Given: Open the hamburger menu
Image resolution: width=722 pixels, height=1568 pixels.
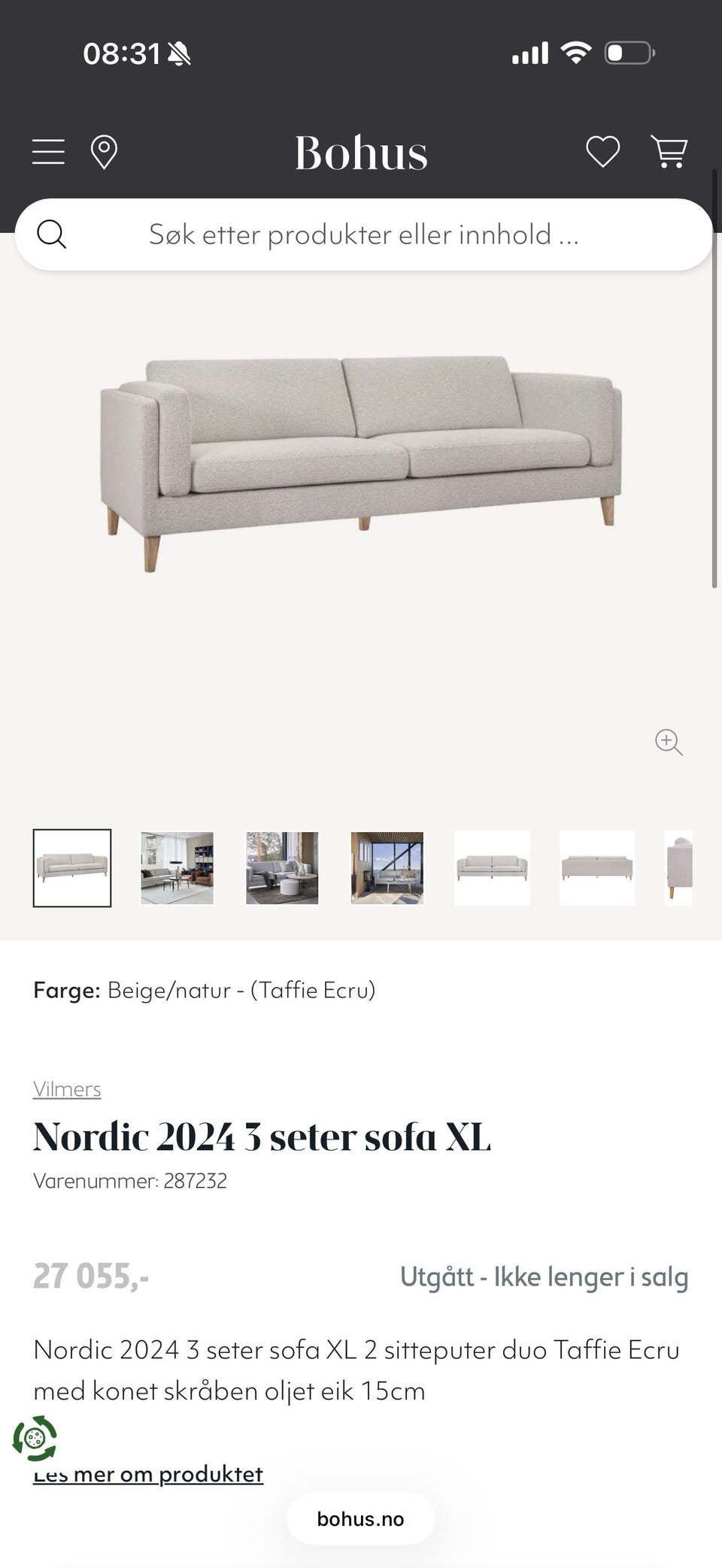Looking at the screenshot, I should 48,152.
